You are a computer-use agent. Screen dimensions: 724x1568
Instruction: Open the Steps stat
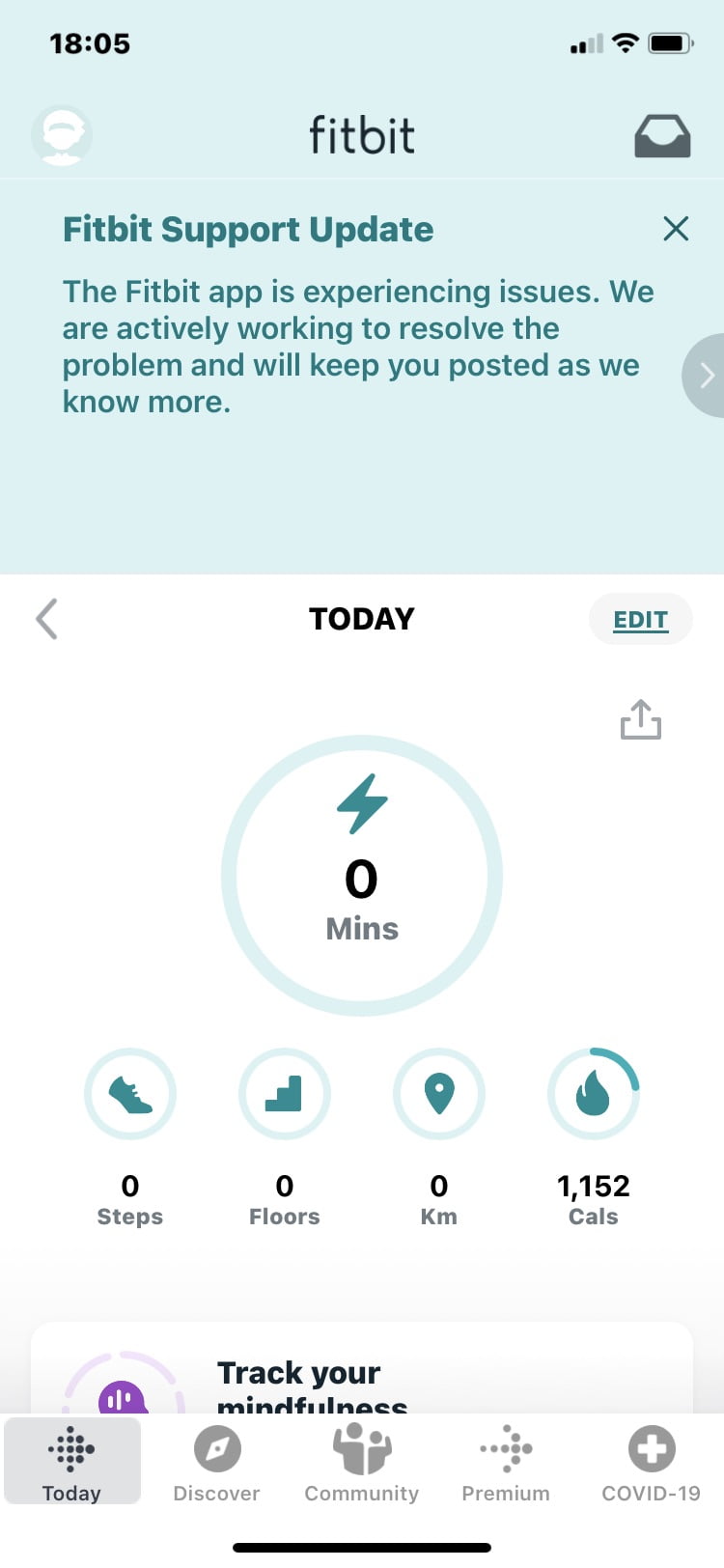pyautogui.click(x=130, y=1096)
